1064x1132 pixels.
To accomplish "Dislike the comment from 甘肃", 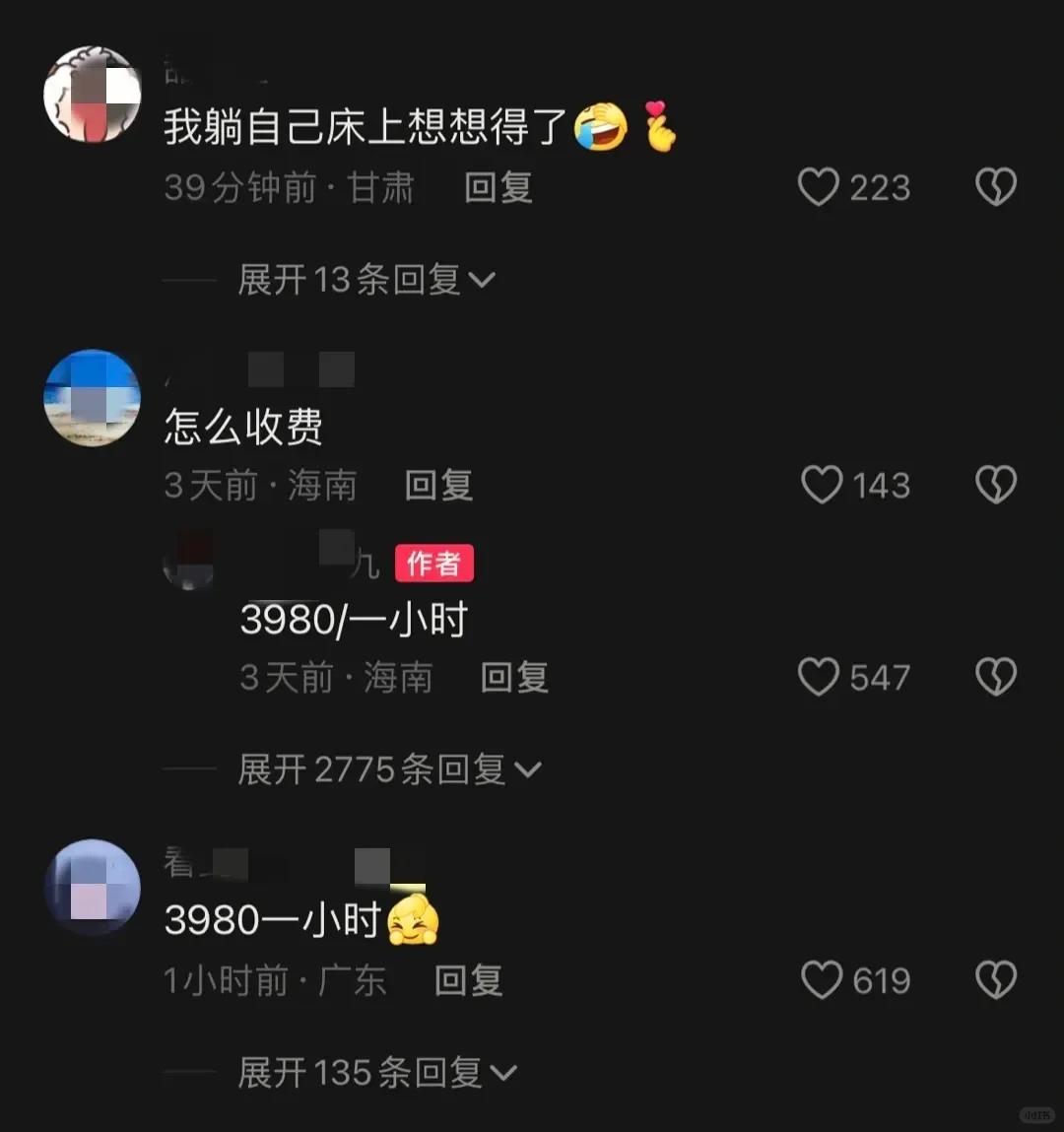I will 995,187.
